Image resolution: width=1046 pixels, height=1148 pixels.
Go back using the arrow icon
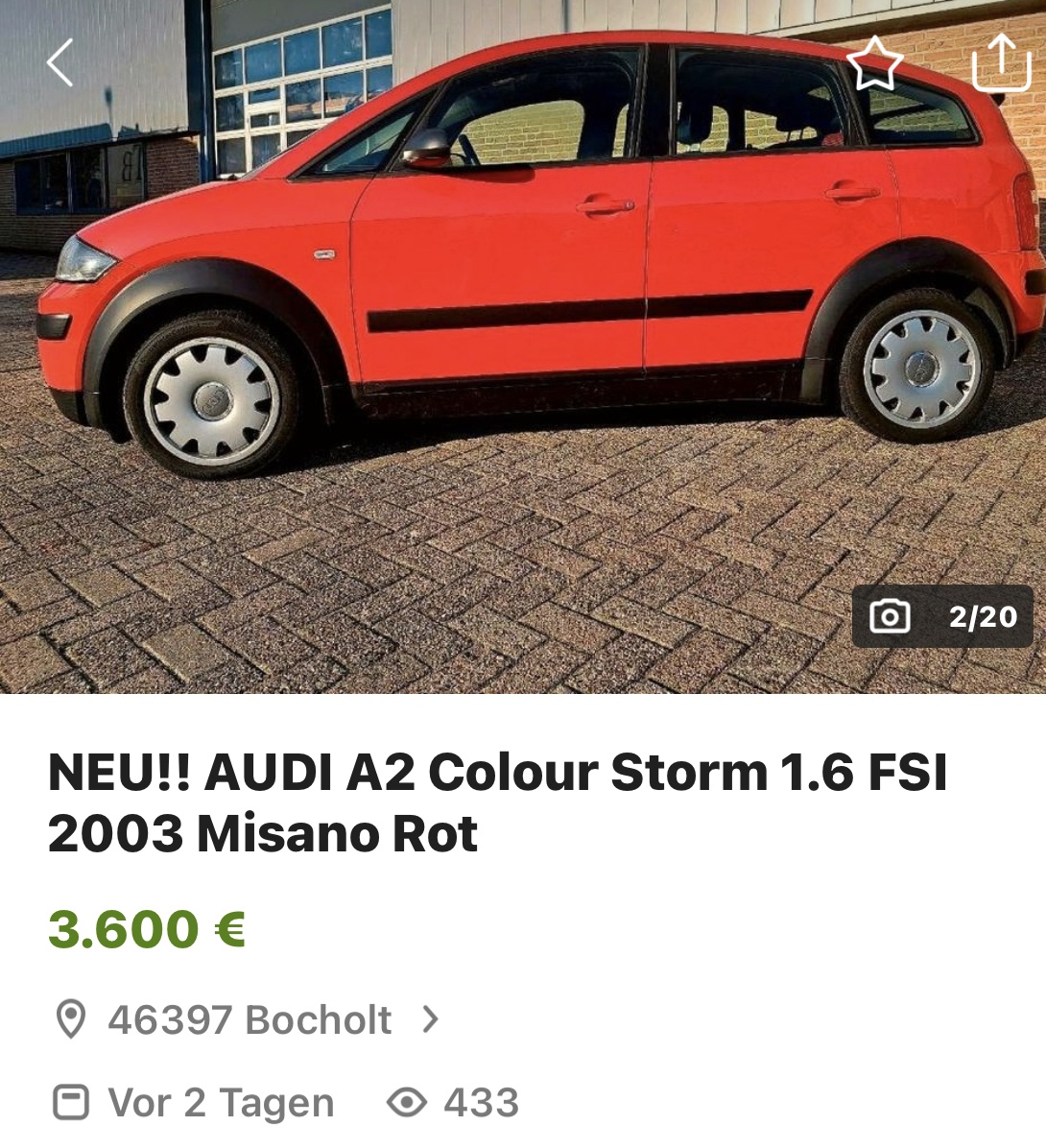(60, 63)
